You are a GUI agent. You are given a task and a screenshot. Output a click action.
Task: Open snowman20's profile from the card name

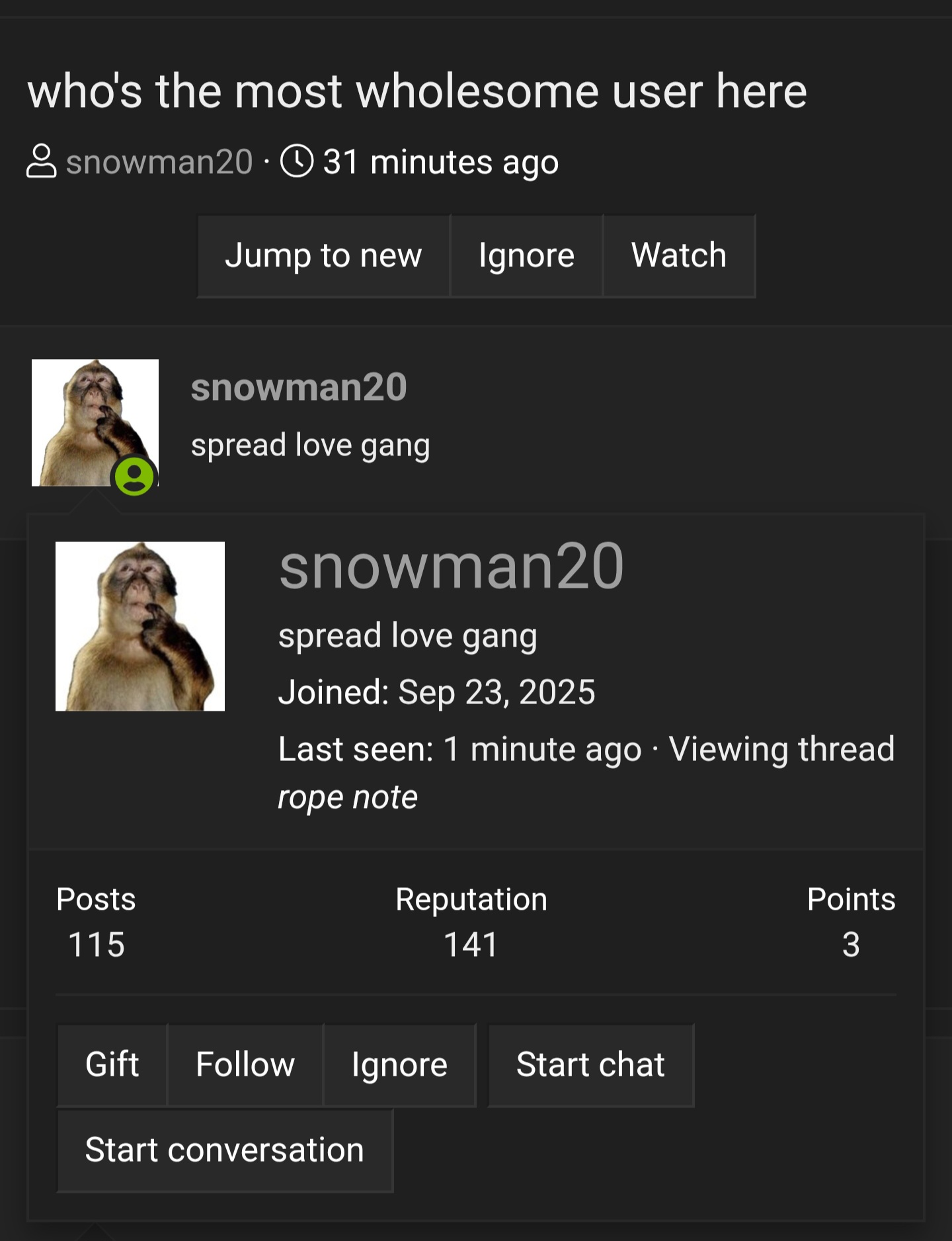452,567
